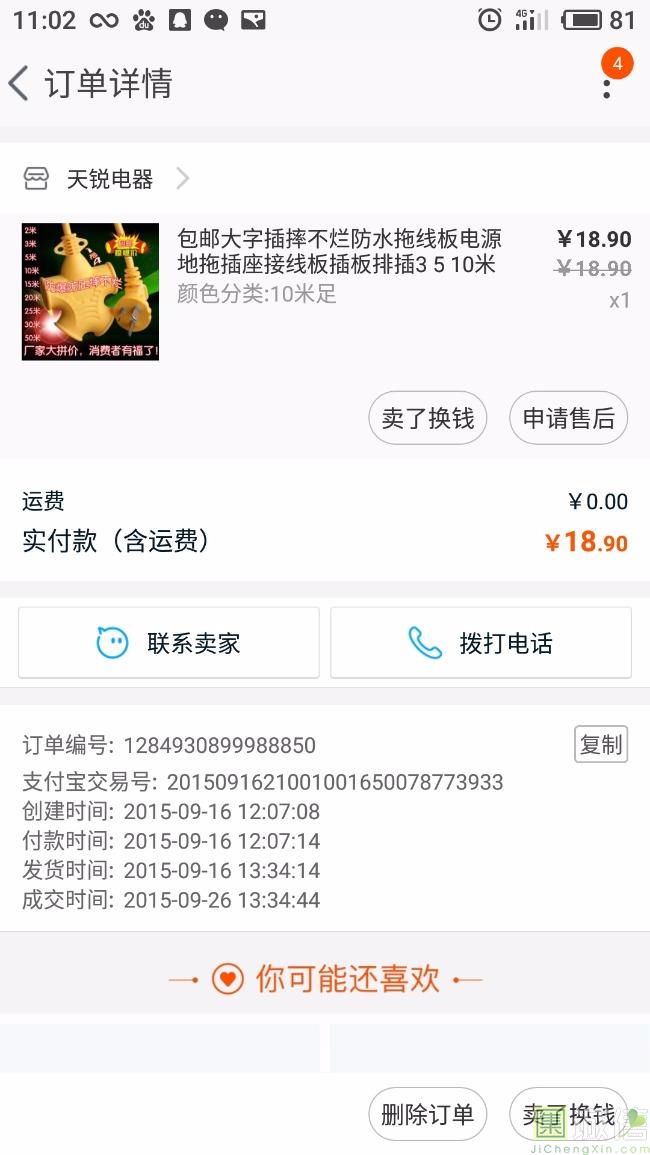Open the 天锐电器 shop page
The image size is (650, 1155).
pyautogui.click(x=107, y=179)
